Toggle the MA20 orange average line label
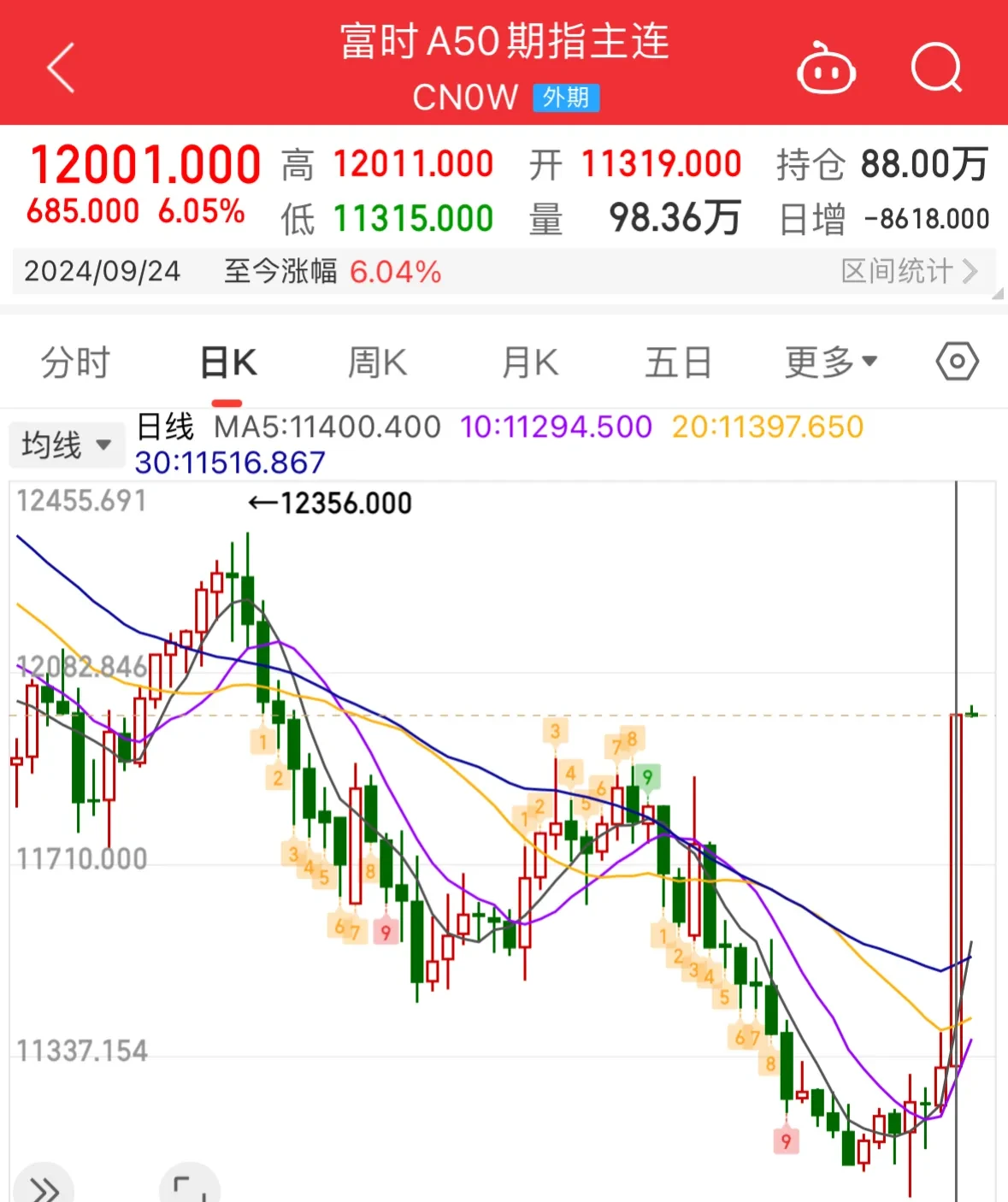1008x1202 pixels. 768,427
